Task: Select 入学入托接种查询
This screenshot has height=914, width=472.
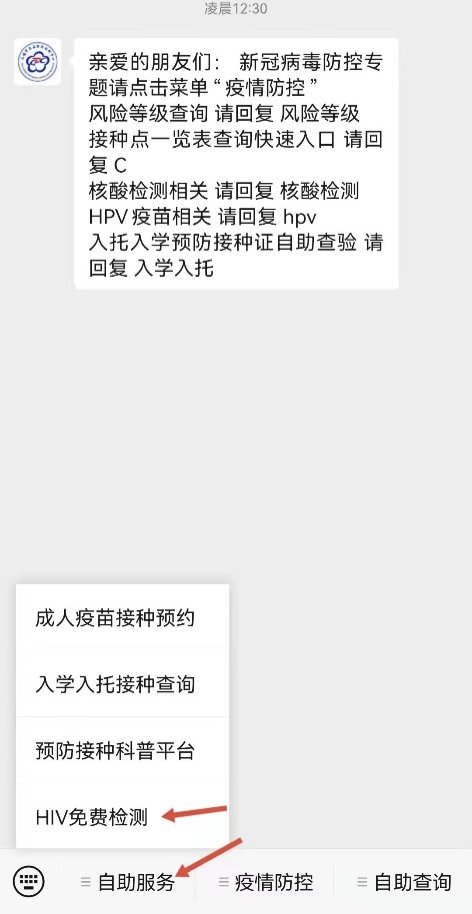Action: [122, 684]
